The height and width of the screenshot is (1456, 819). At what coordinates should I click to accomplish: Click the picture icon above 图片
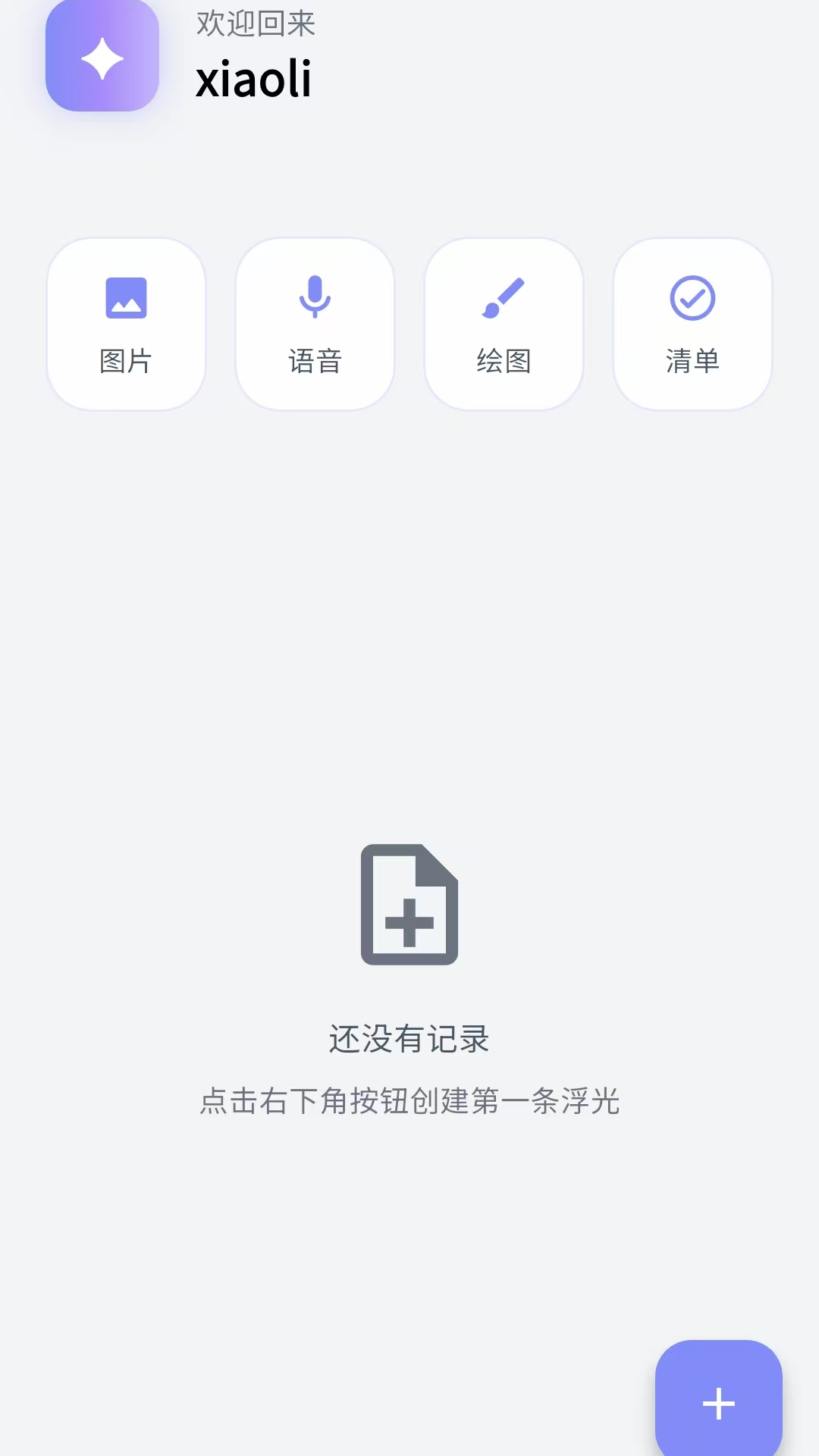pos(125,298)
